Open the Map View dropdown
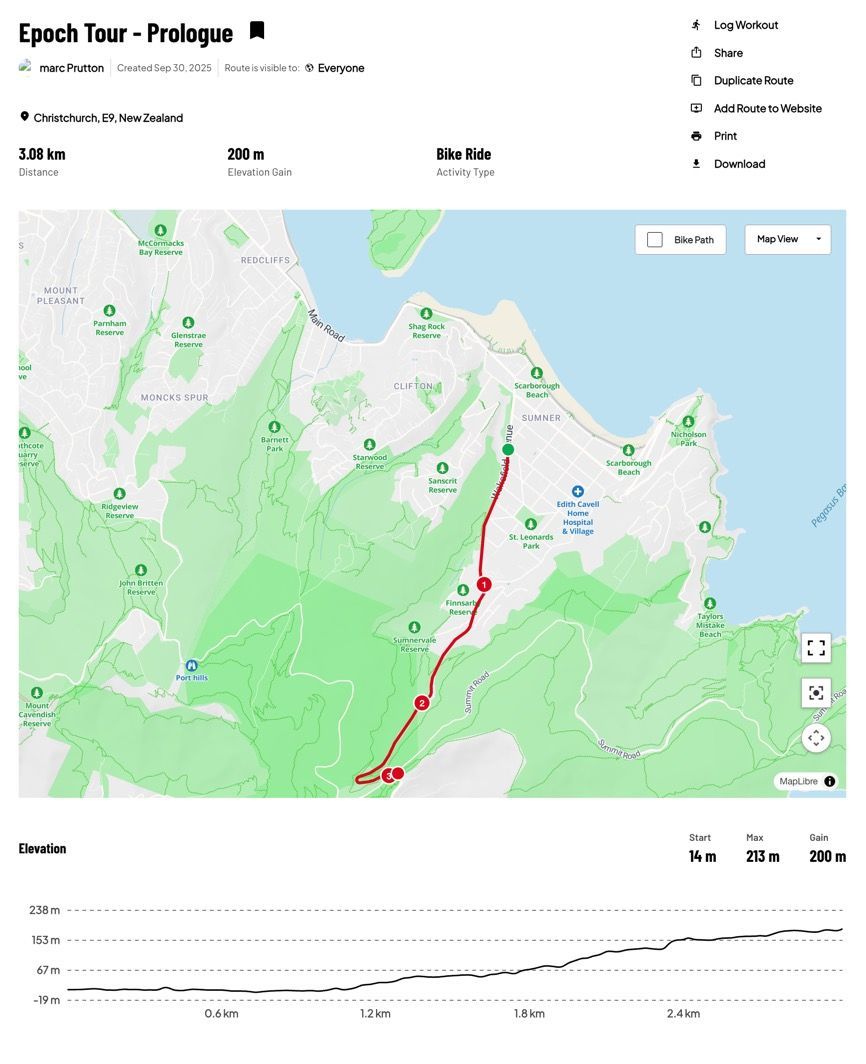This screenshot has height=1064, width=866. click(788, 239)
